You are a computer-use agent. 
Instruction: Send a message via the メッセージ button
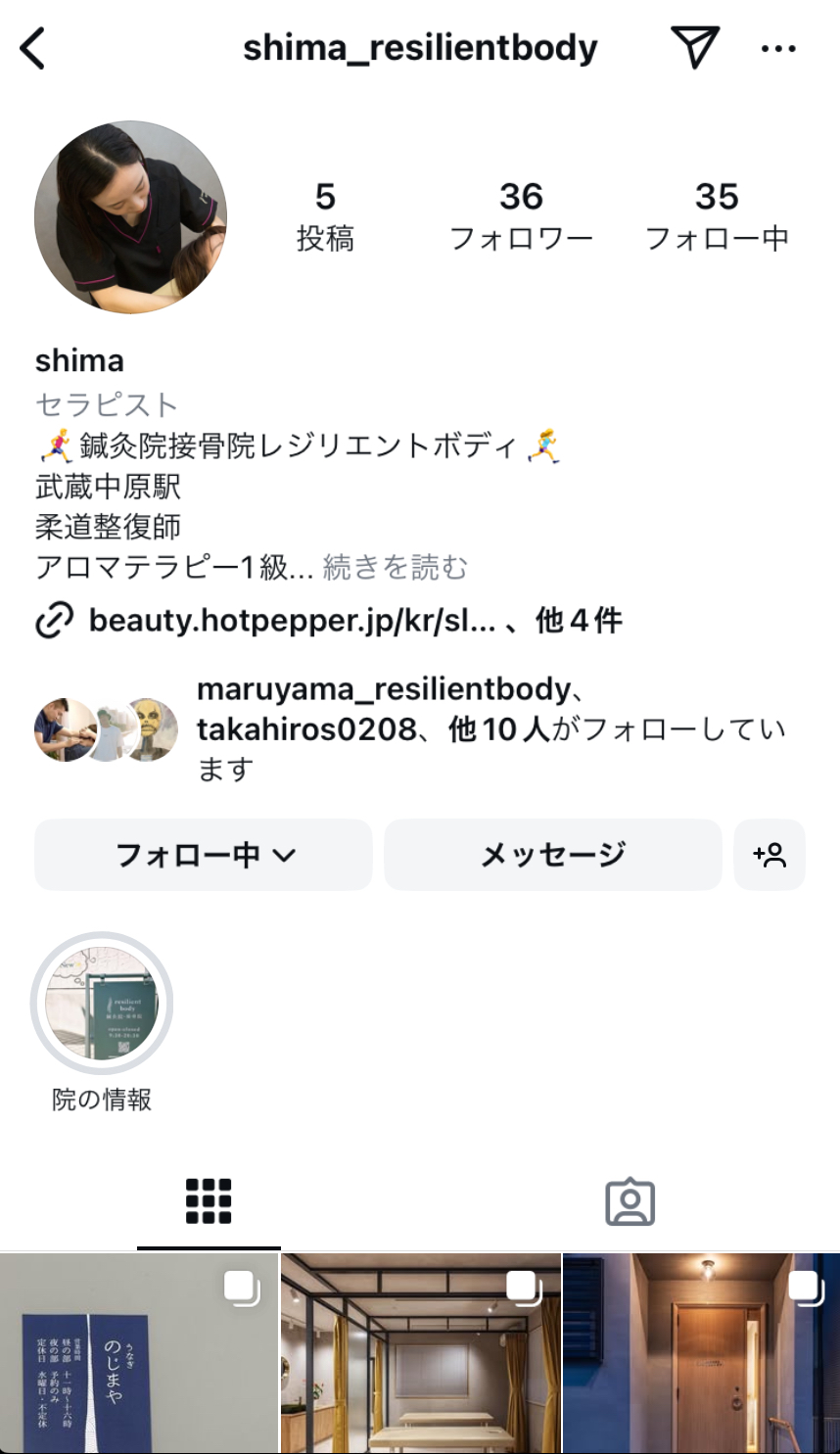[x=552, y=855]
